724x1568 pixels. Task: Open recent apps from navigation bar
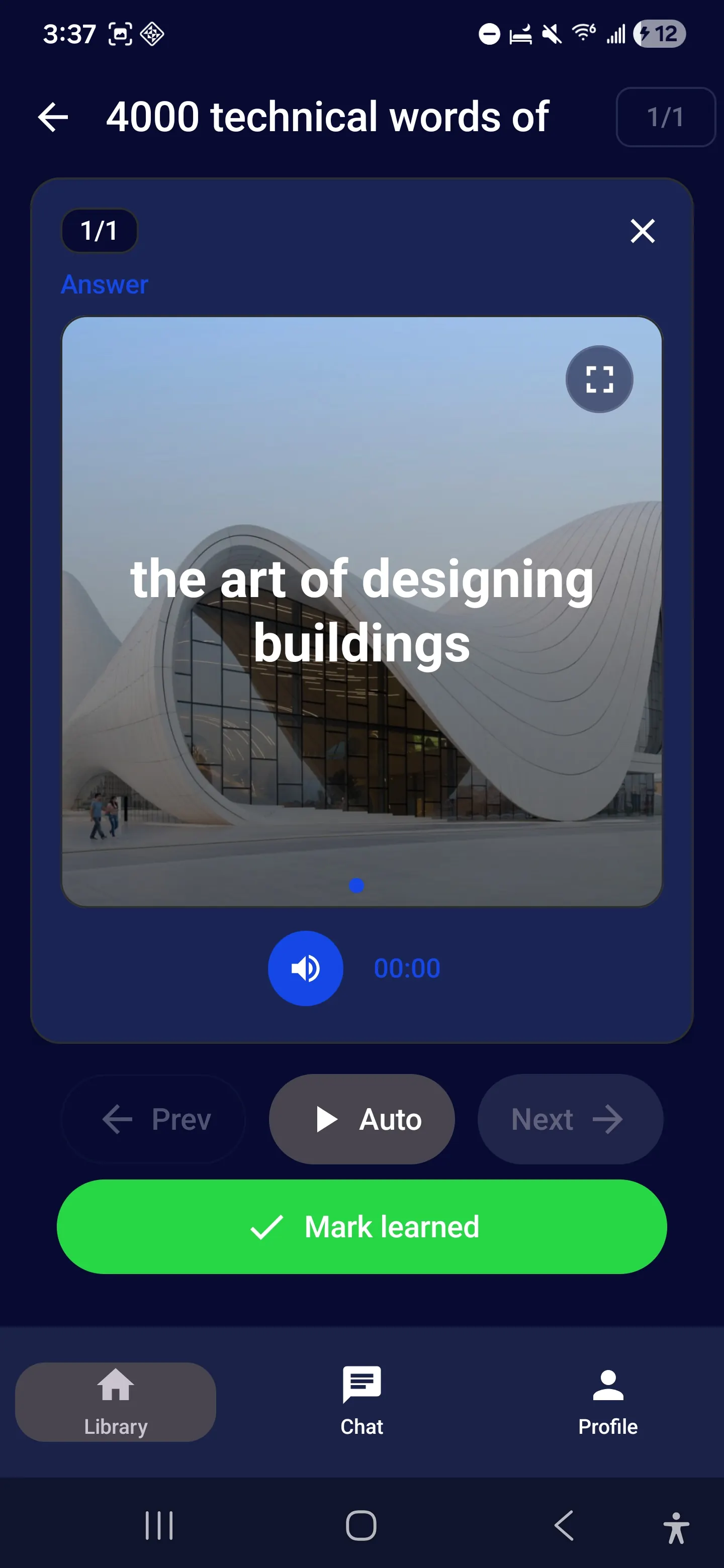point(159,1525)
